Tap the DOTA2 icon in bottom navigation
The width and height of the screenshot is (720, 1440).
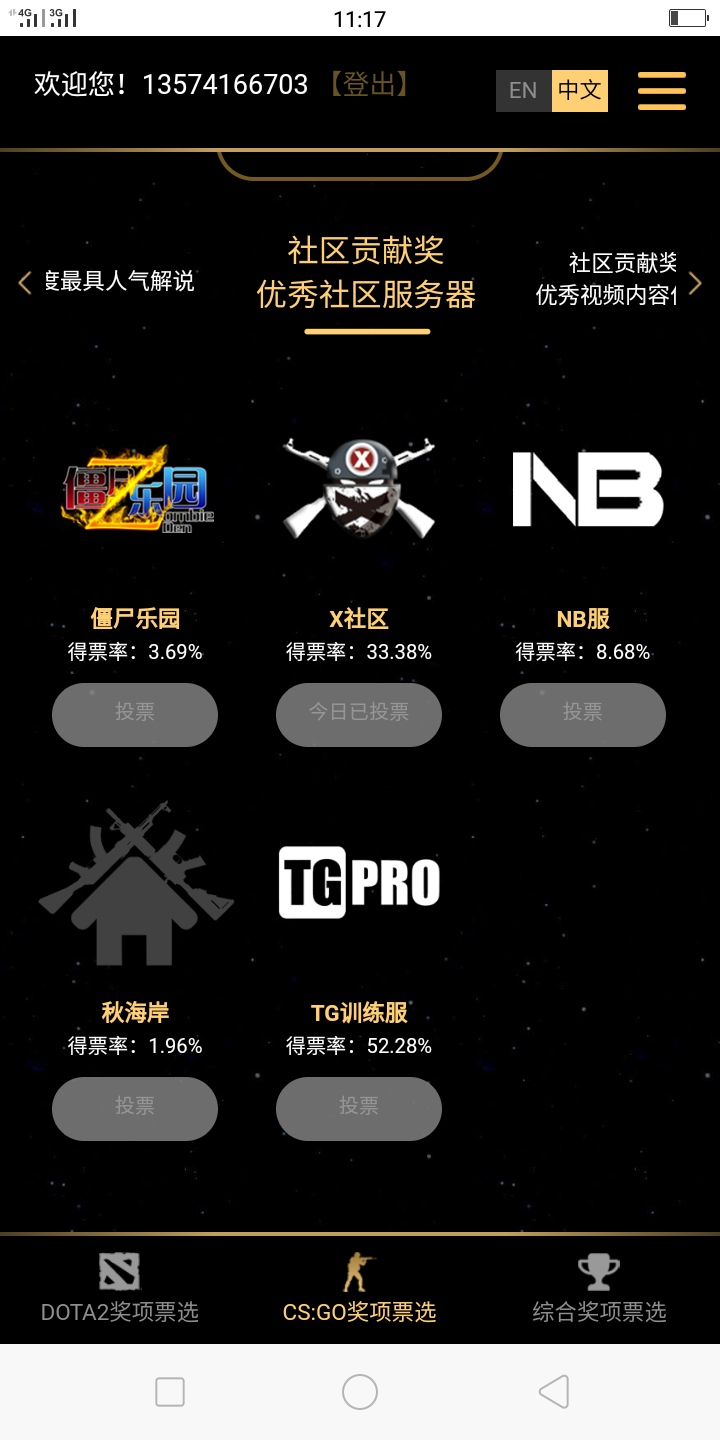pos(118,1270)
